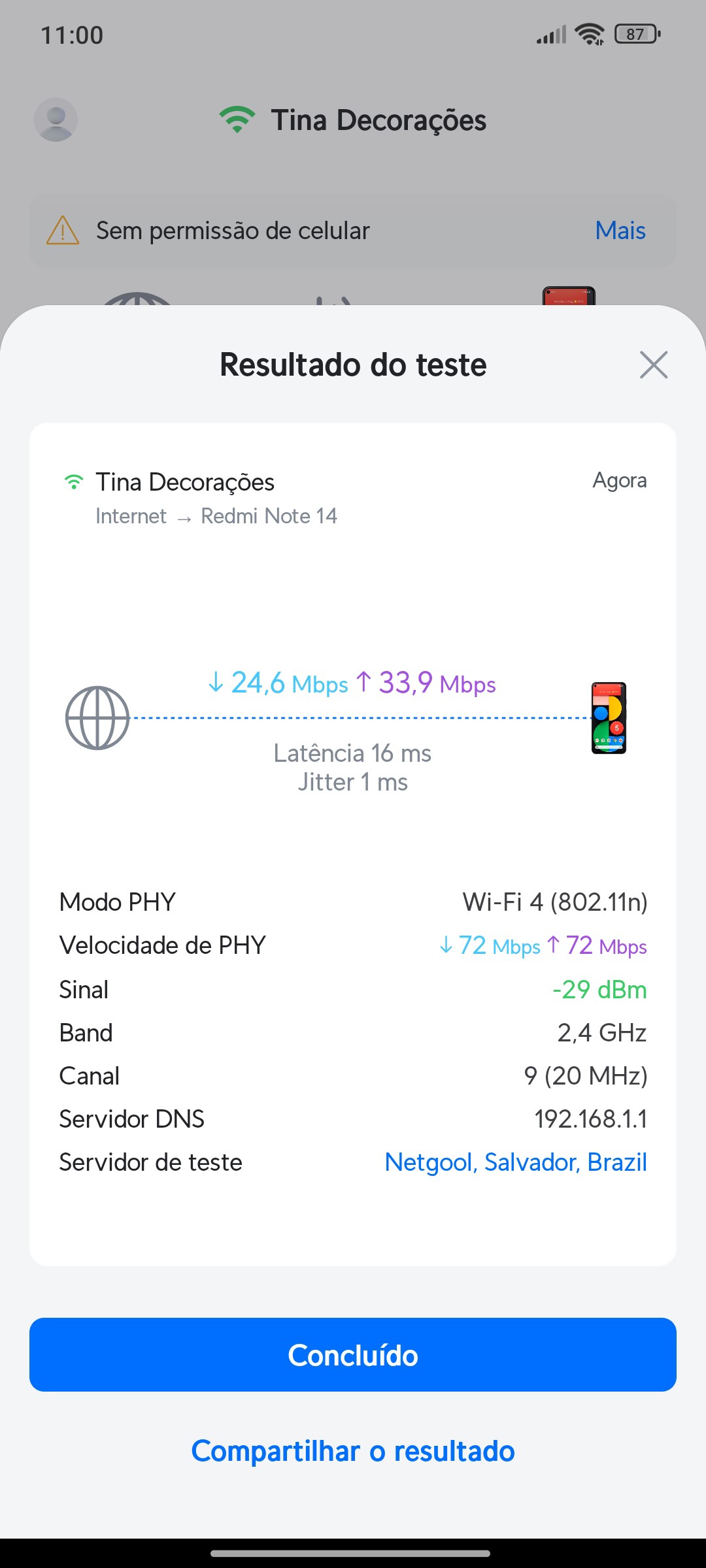This screenshot has width=706, height=1568.
Task: Close the Resultado do teste sheet
Action: [654, 365]
